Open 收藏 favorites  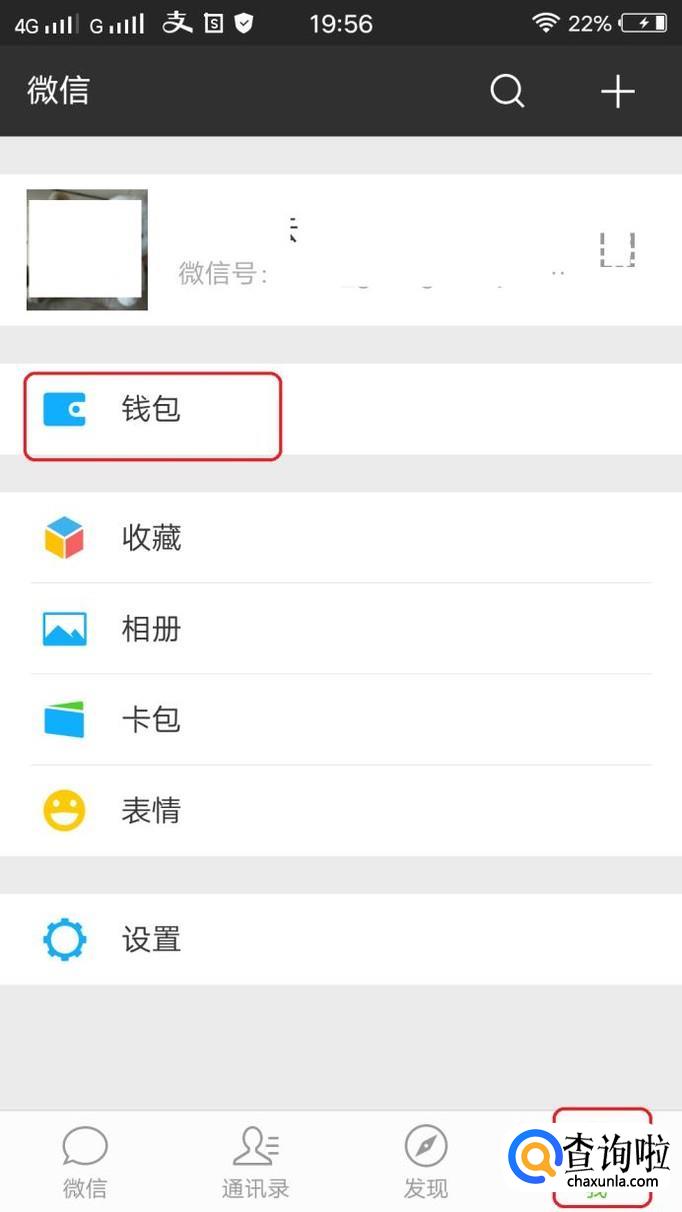[341, 538]
